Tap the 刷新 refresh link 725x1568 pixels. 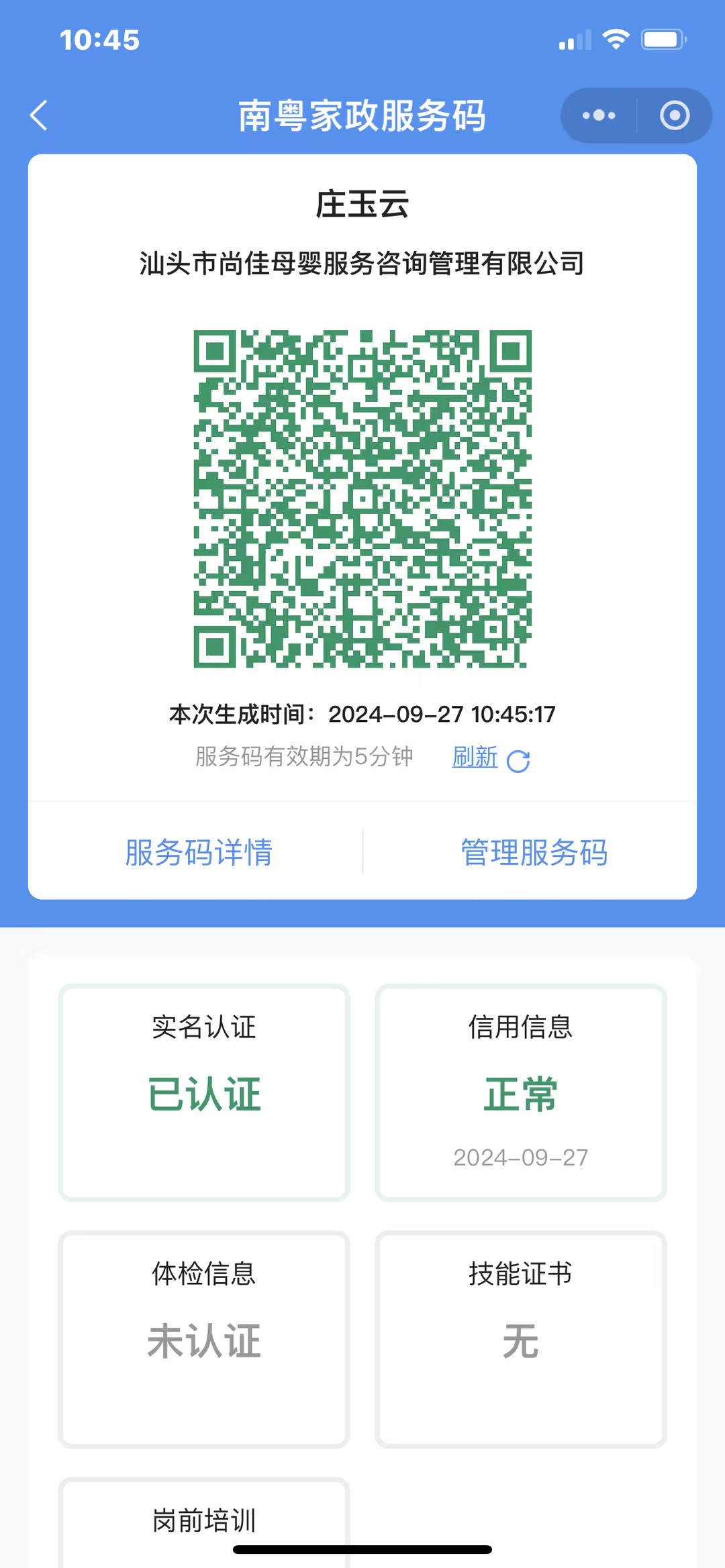click(x=475, y=758)
